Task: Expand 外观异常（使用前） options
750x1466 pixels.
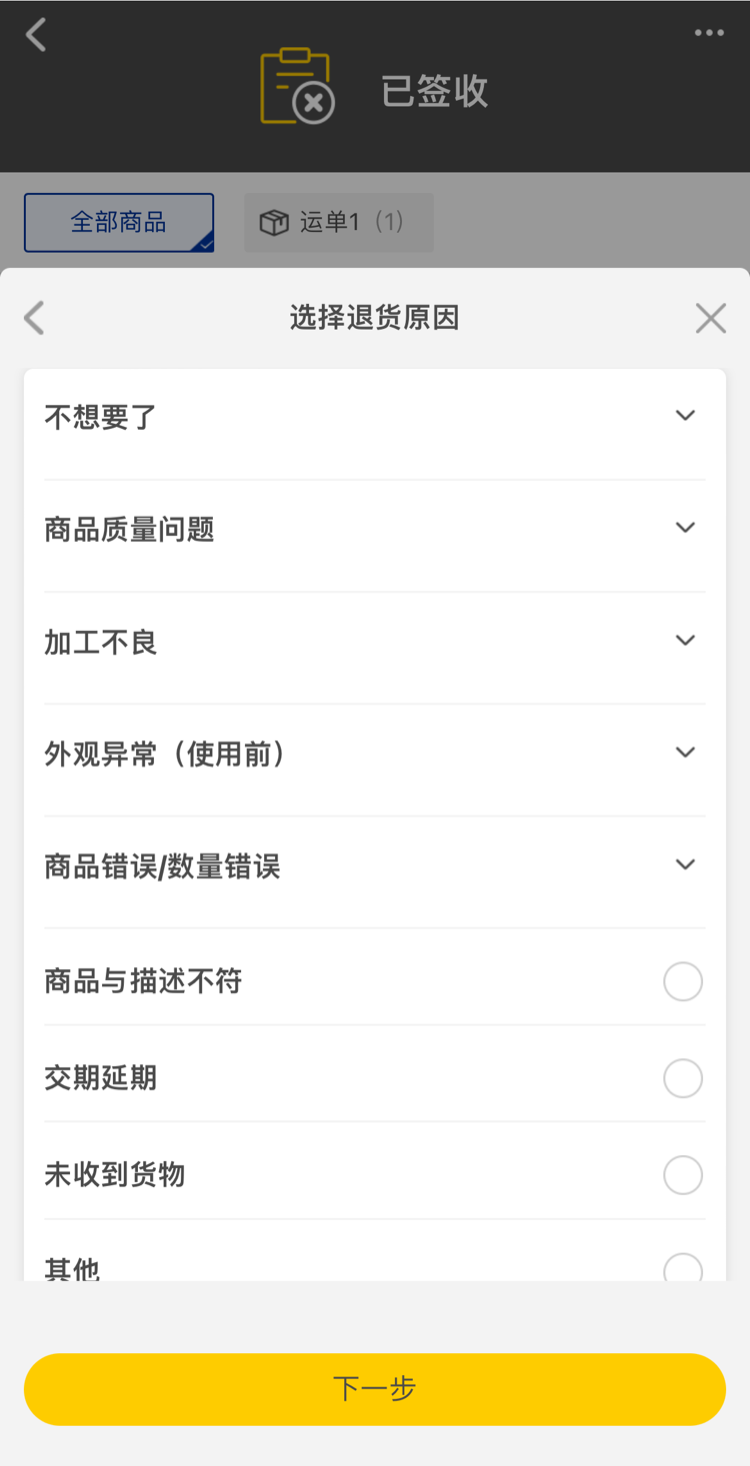Action: [x=684, y=752]
